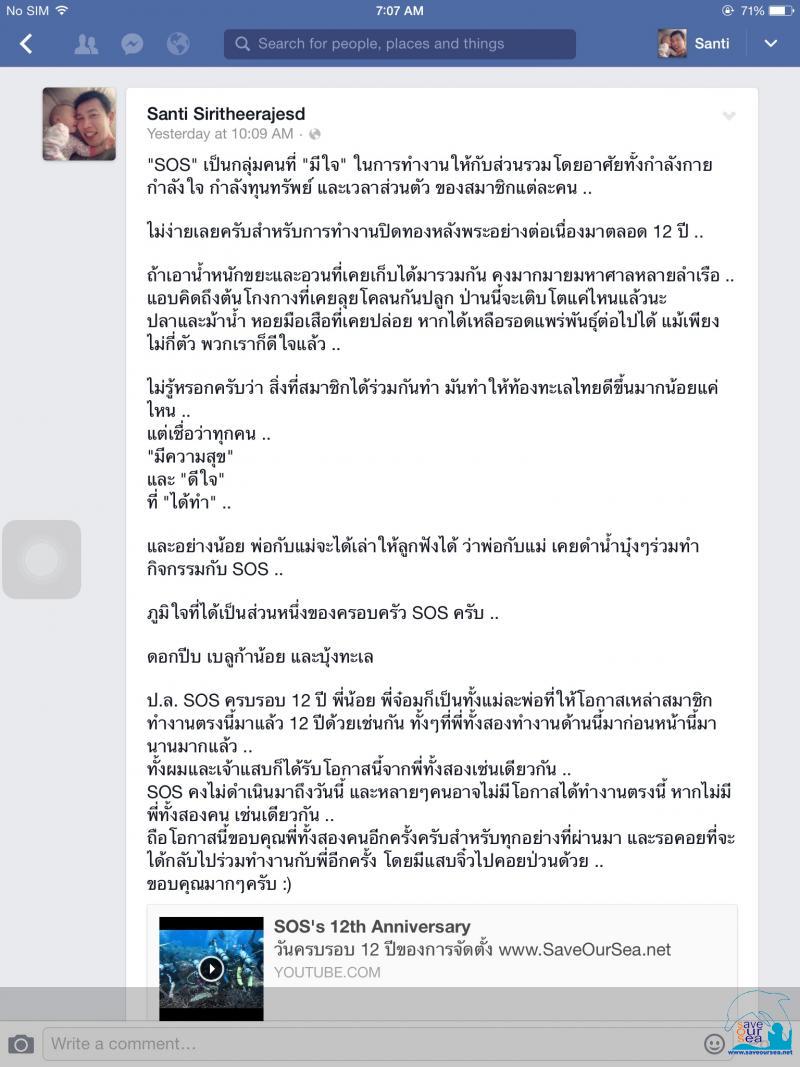Open the Santi Siritheerajesd author name link
This screenshot has width=800, height=1067.
coord(226,114)
